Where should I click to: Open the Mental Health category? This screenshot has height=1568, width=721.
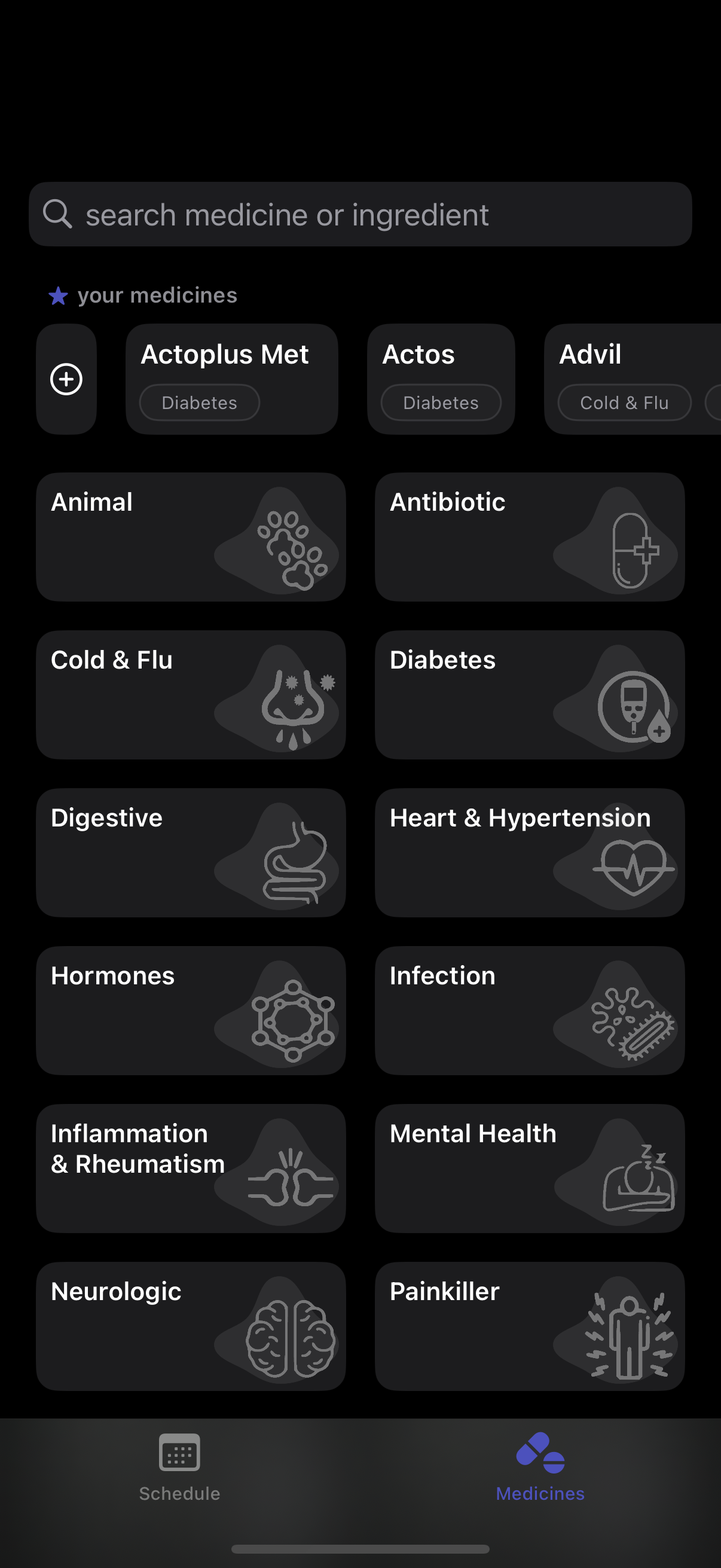[x=529, y=1168]
